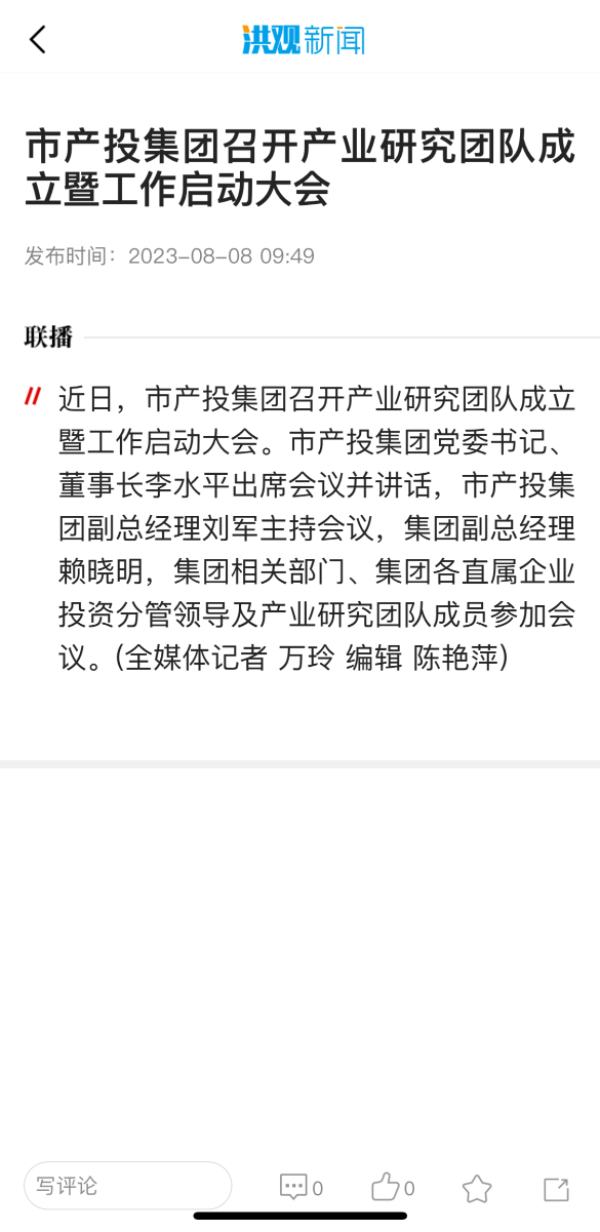Open the 写评论 comment input box
600x1232 pixels.
tap(128, 1186)
